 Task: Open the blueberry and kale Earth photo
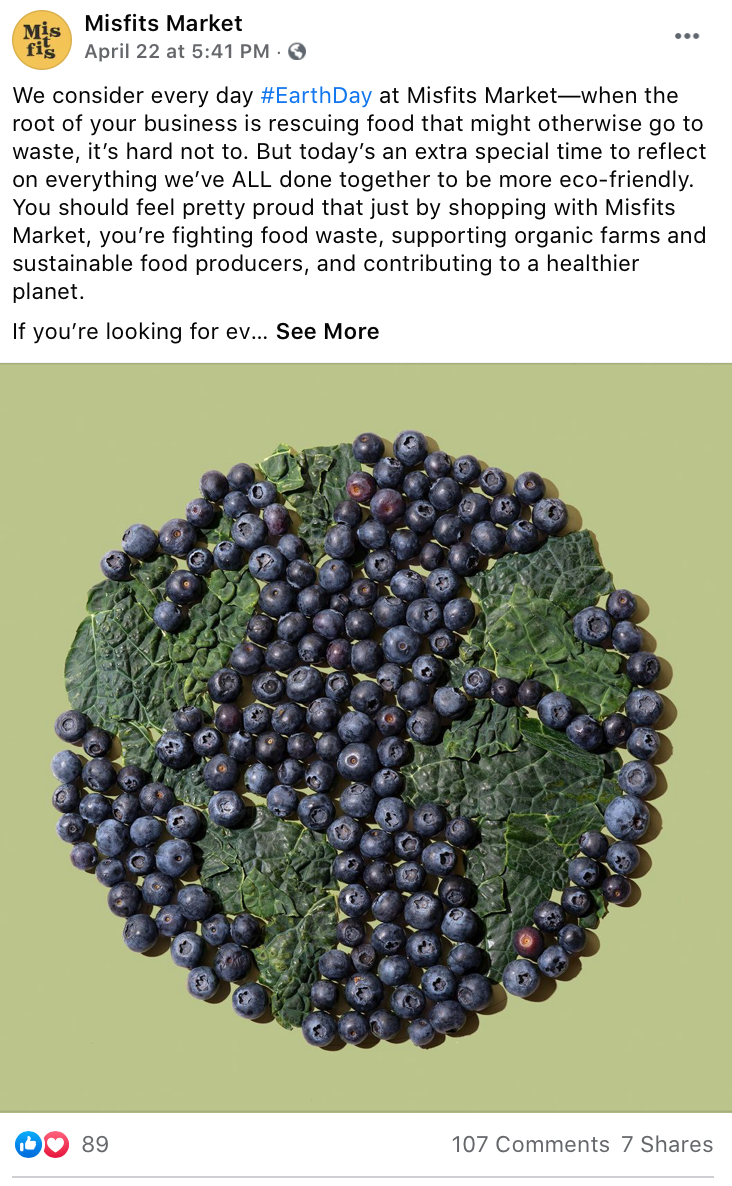pyautogui.click(x=366, y=737)
